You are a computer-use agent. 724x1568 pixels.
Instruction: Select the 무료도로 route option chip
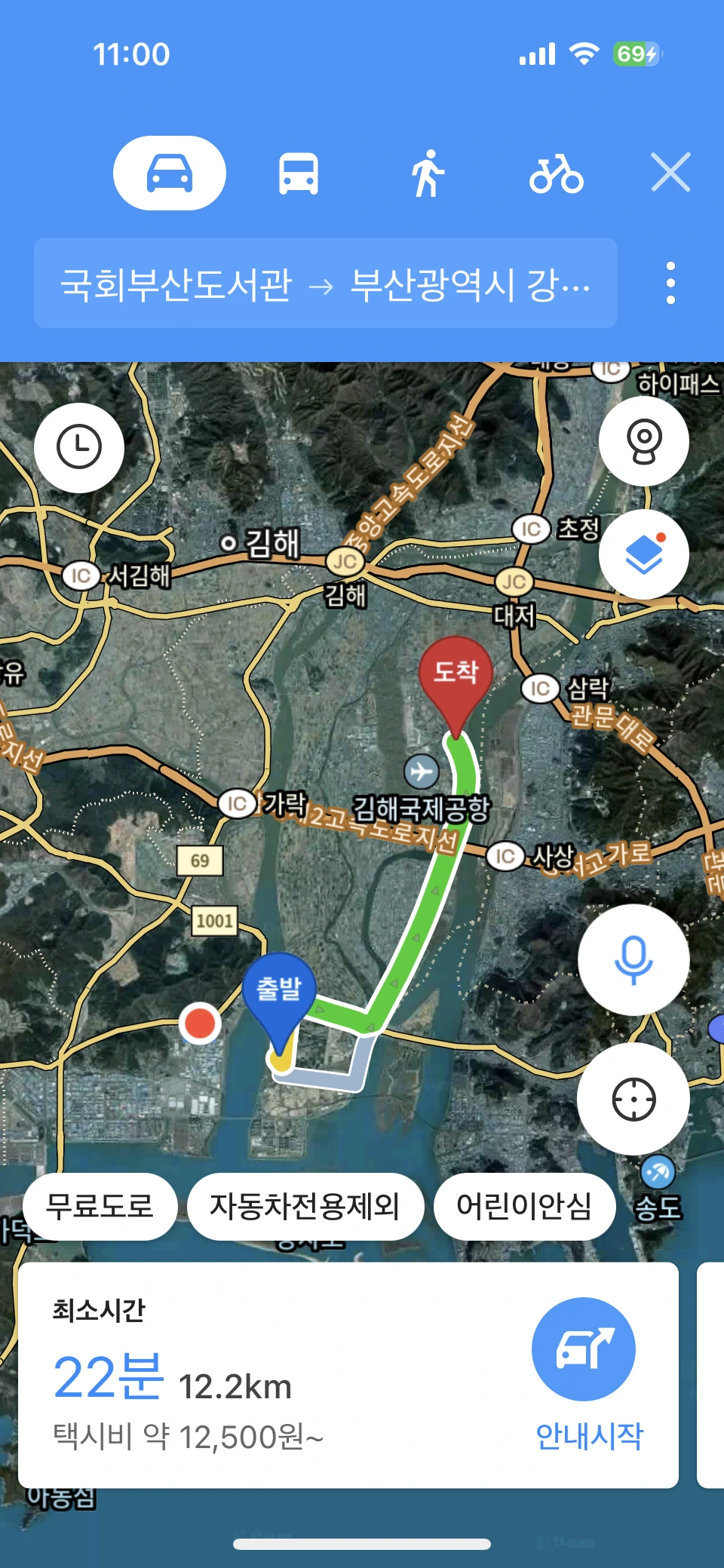pyautogui.click(x=100, y=1207)
